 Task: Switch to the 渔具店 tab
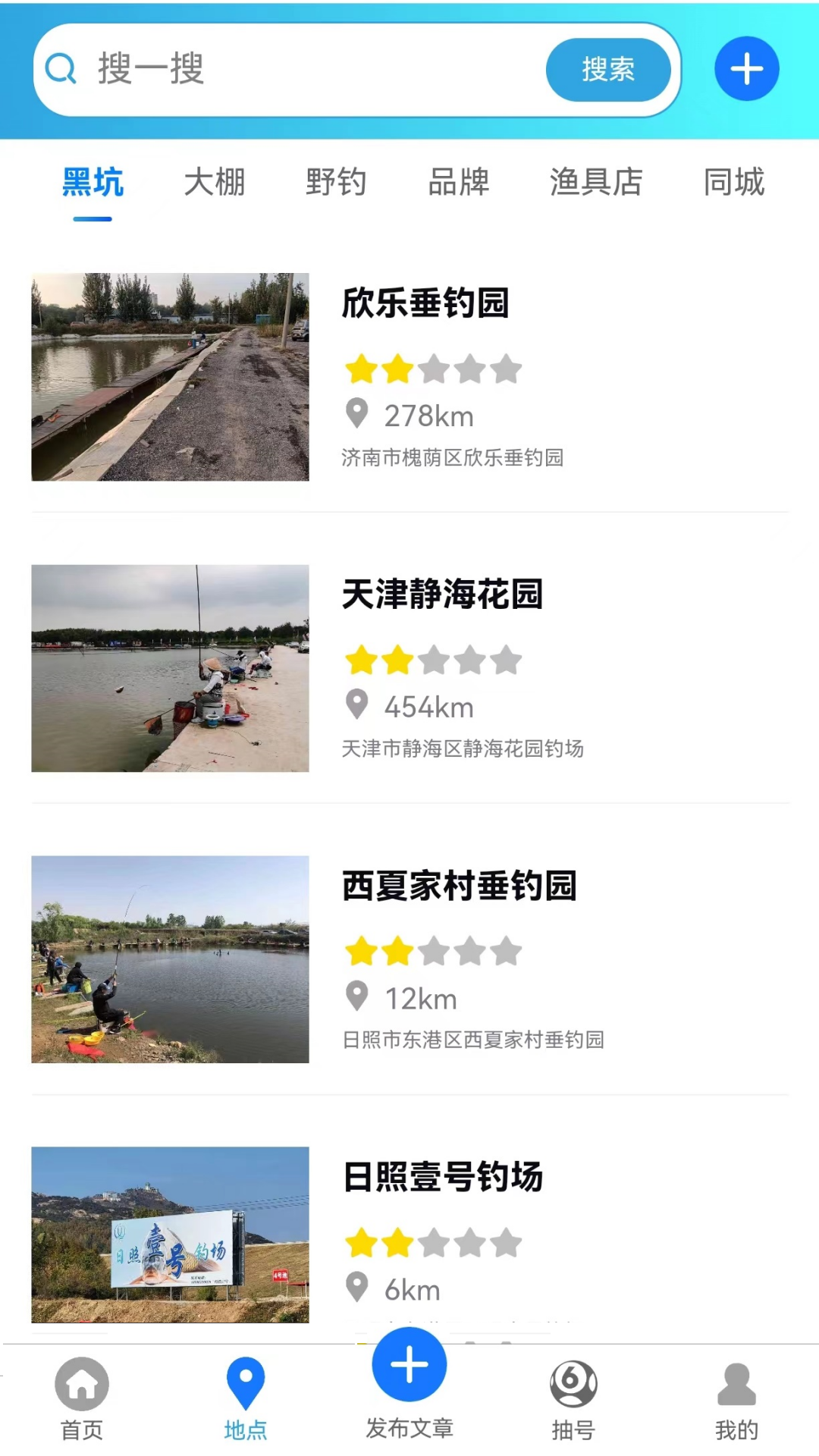click(596, 184)
